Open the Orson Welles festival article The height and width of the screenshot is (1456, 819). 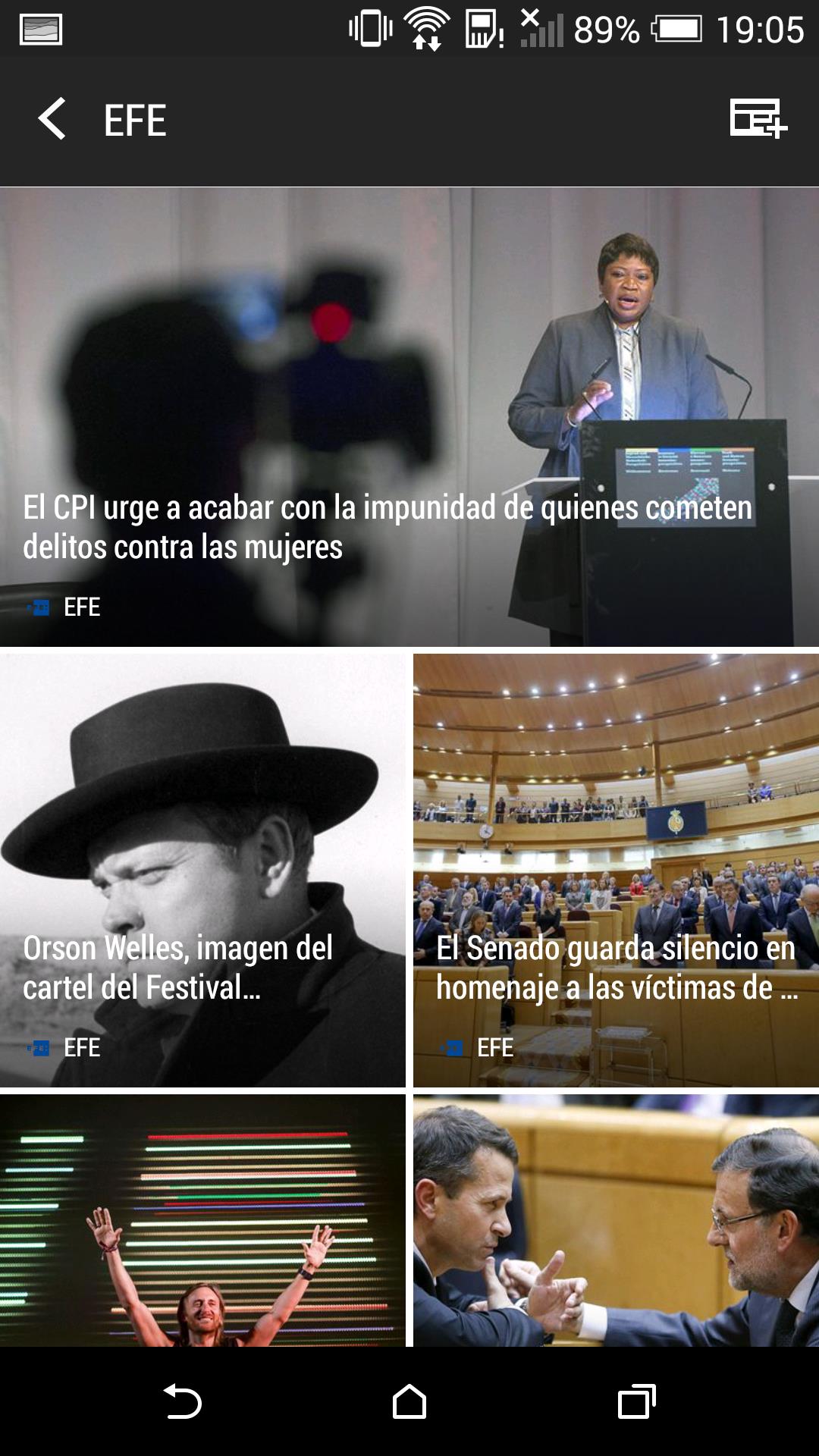(x=202, y=870)
